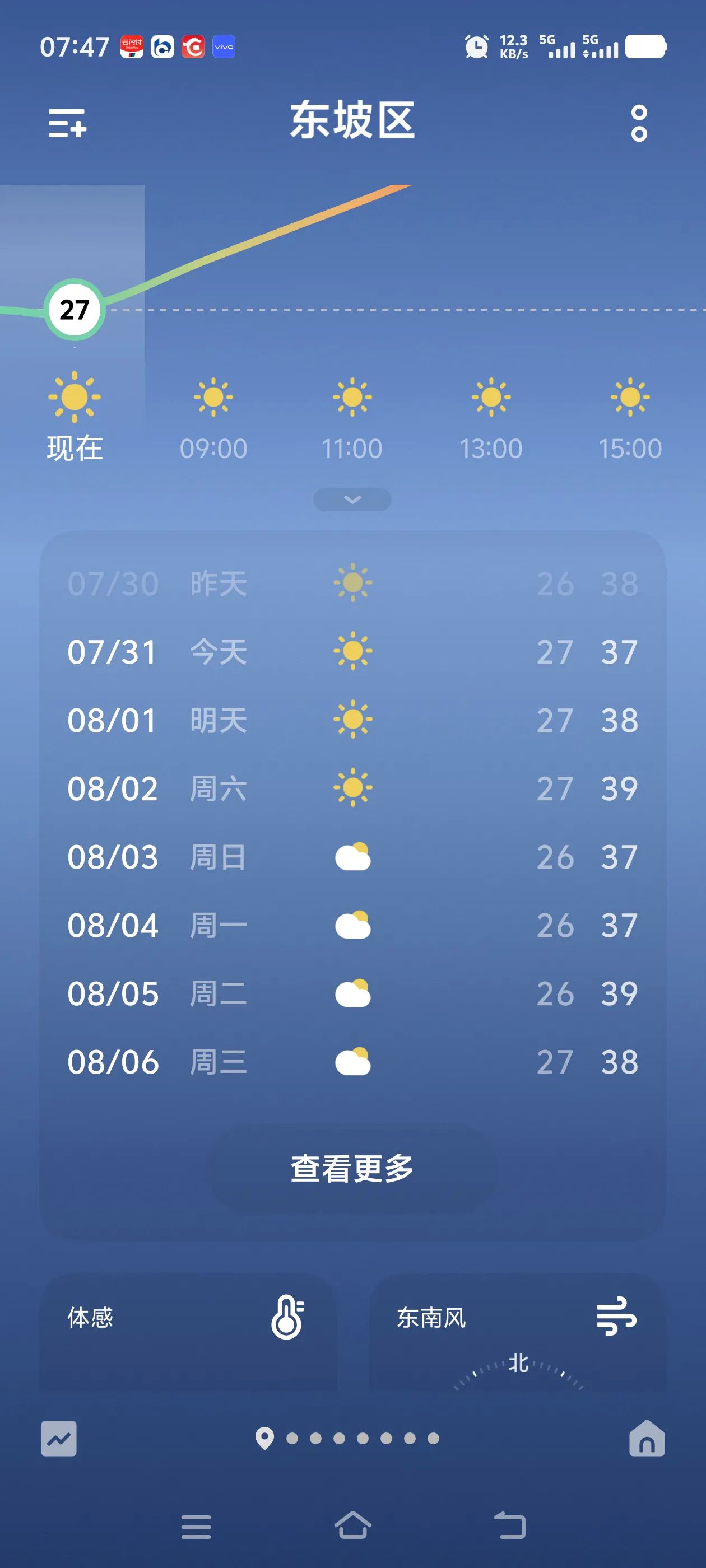Open the city list menu

[67, 123]
